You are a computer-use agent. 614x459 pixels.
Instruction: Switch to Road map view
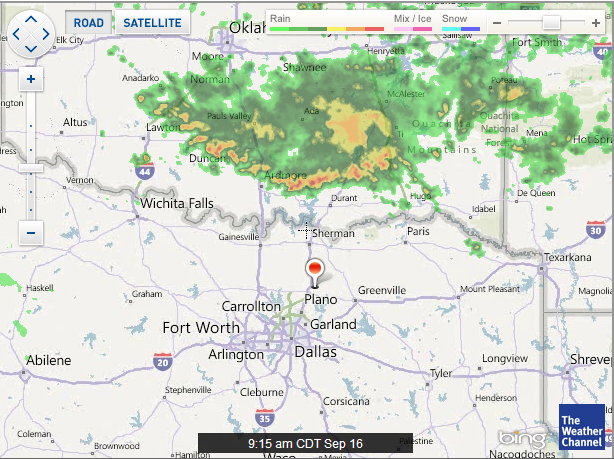click(89, 22)
